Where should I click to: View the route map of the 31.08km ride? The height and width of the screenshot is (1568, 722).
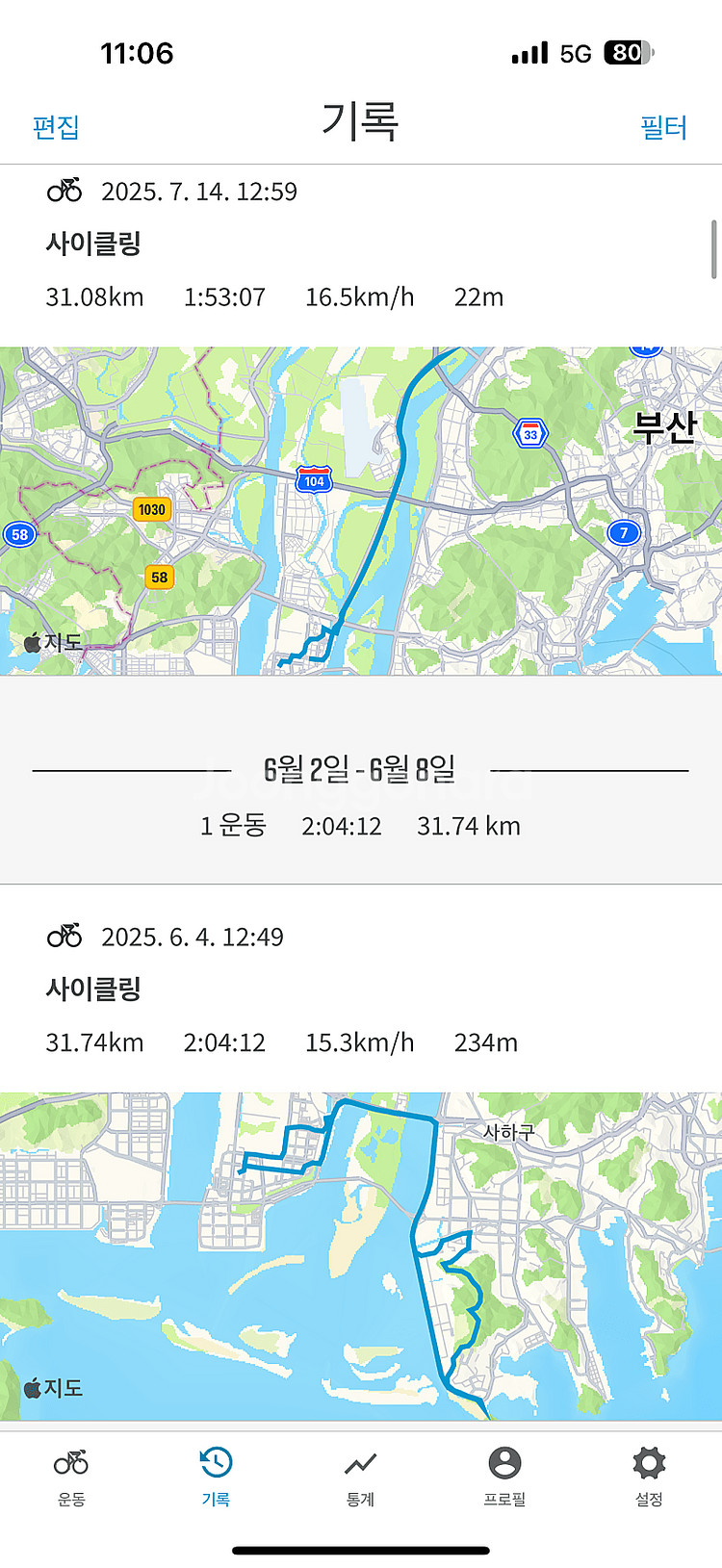pos(361,510)
